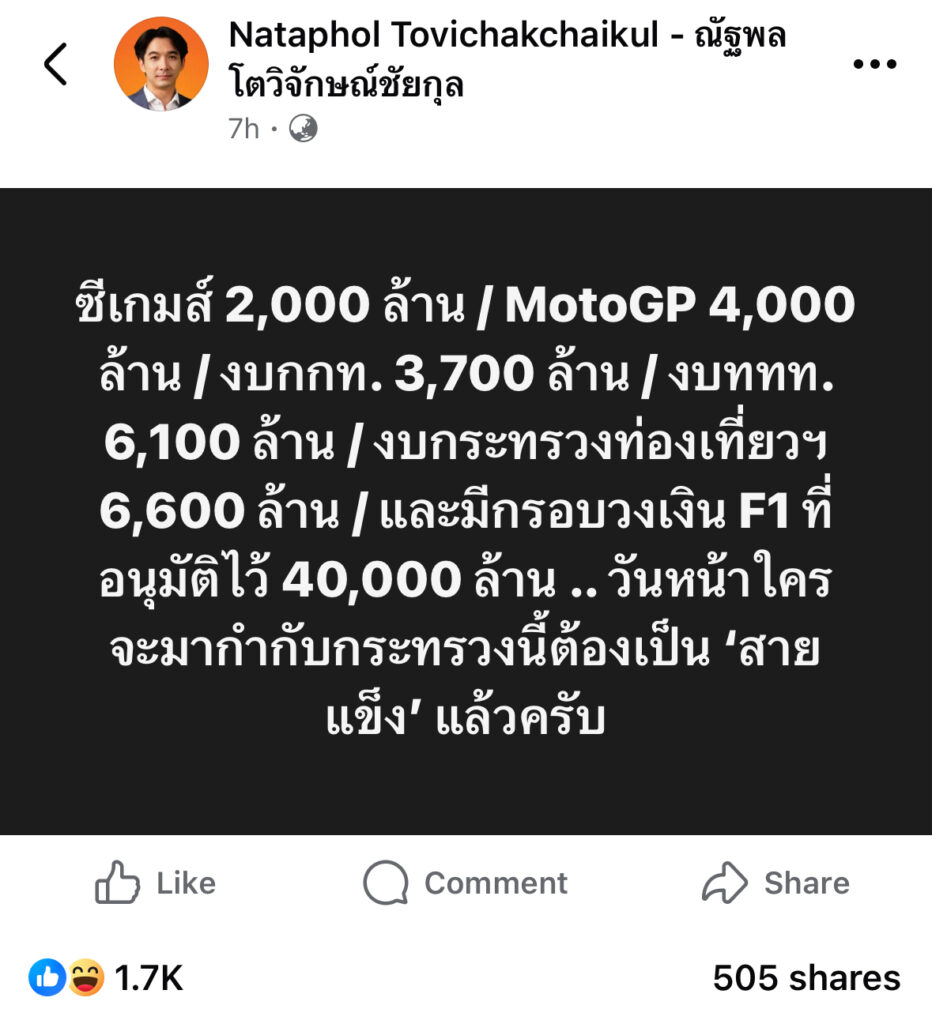Open the post's three-dot options menu
Image resolution: width=932 pixels, height=1024 pixels.
[x=874, y=64]
